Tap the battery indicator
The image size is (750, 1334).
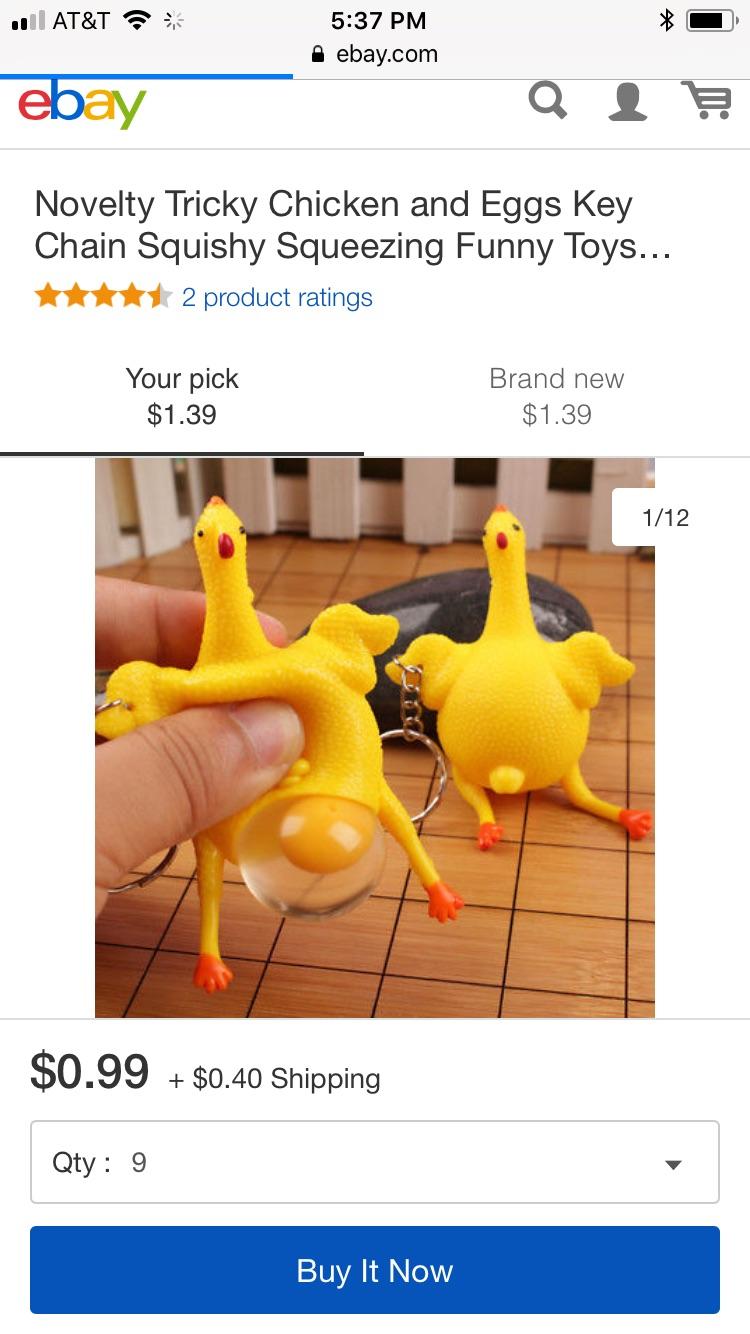710,18
